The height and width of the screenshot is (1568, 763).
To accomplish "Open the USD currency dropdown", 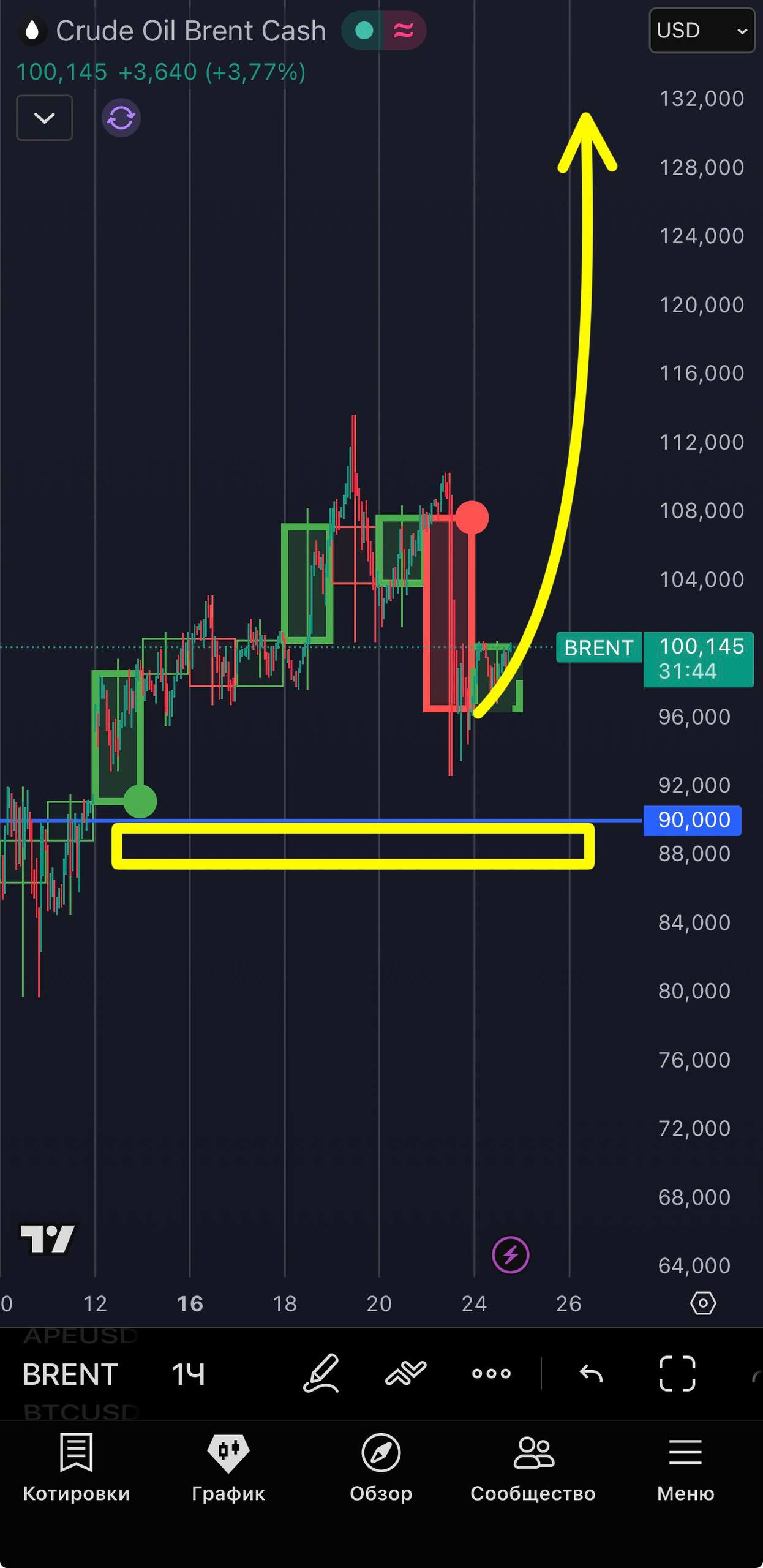I will click(702, 31).
